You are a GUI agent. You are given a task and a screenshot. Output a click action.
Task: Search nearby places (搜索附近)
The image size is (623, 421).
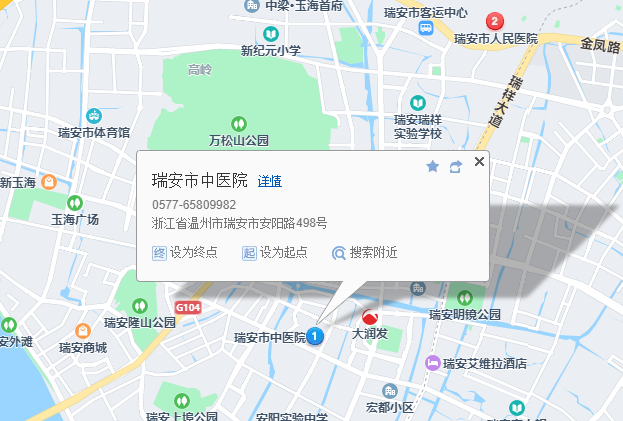365,253
